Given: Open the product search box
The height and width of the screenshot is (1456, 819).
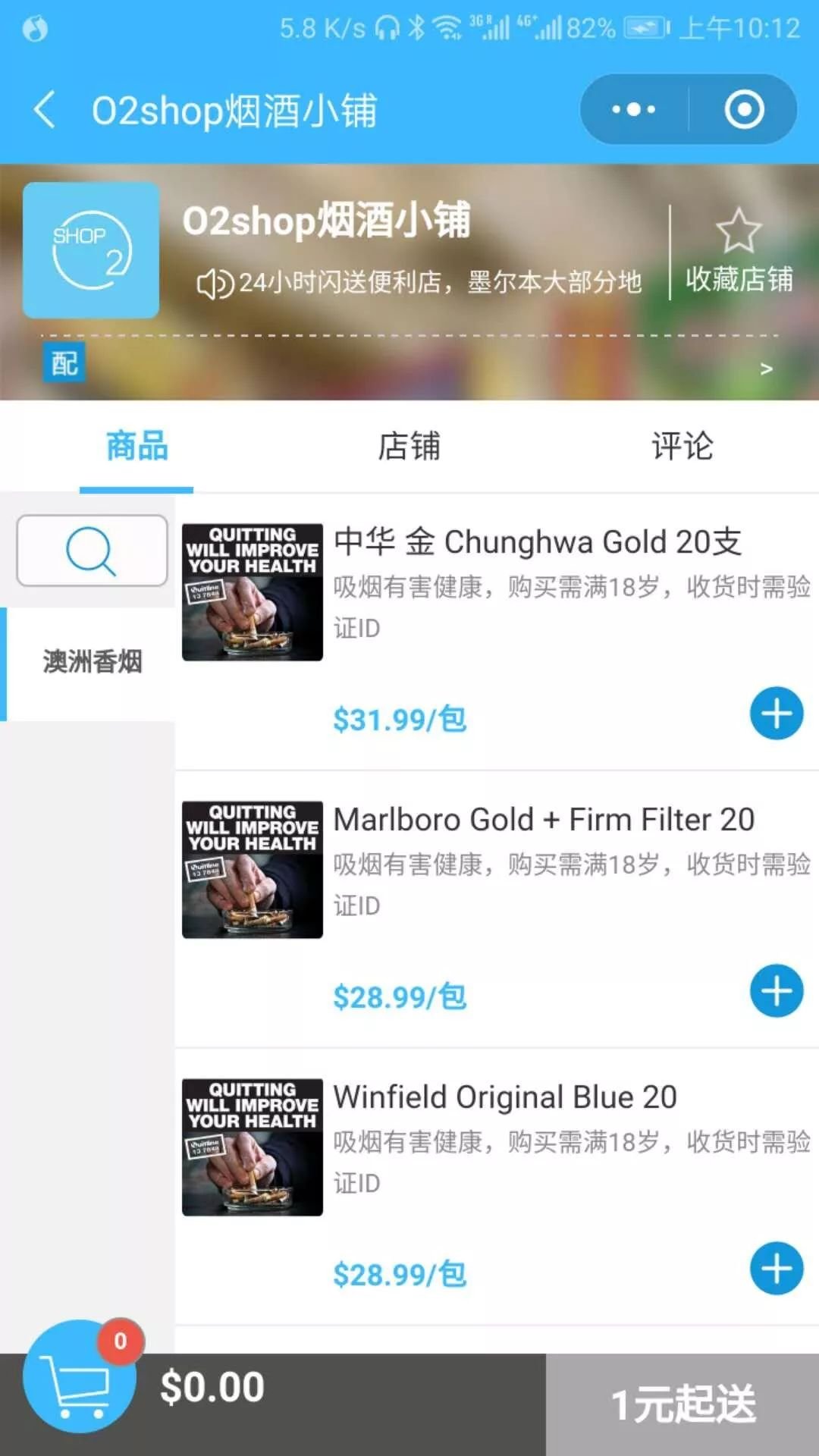Looking at the screenshot, I should [92, 551].
